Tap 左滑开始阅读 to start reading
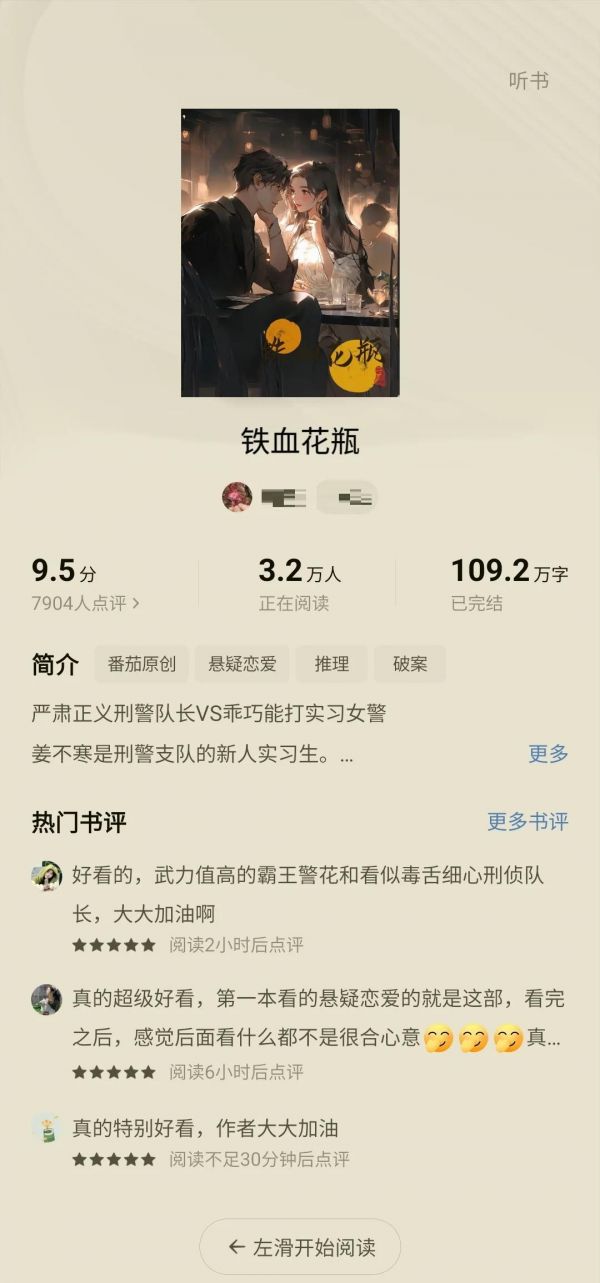600x1283 pixels. (x=300, y=1246)
